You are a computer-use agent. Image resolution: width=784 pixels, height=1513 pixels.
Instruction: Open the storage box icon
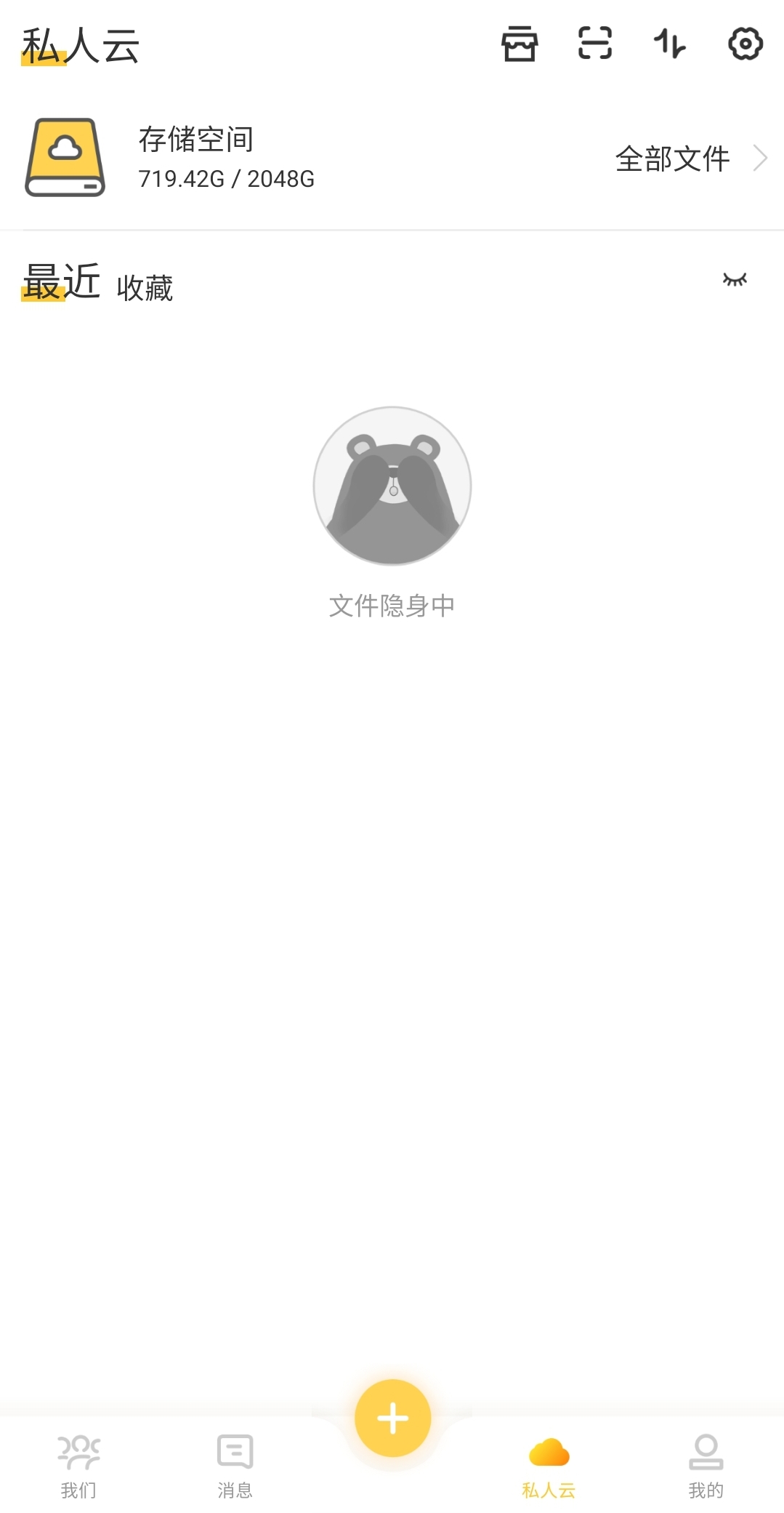[520, 44]
